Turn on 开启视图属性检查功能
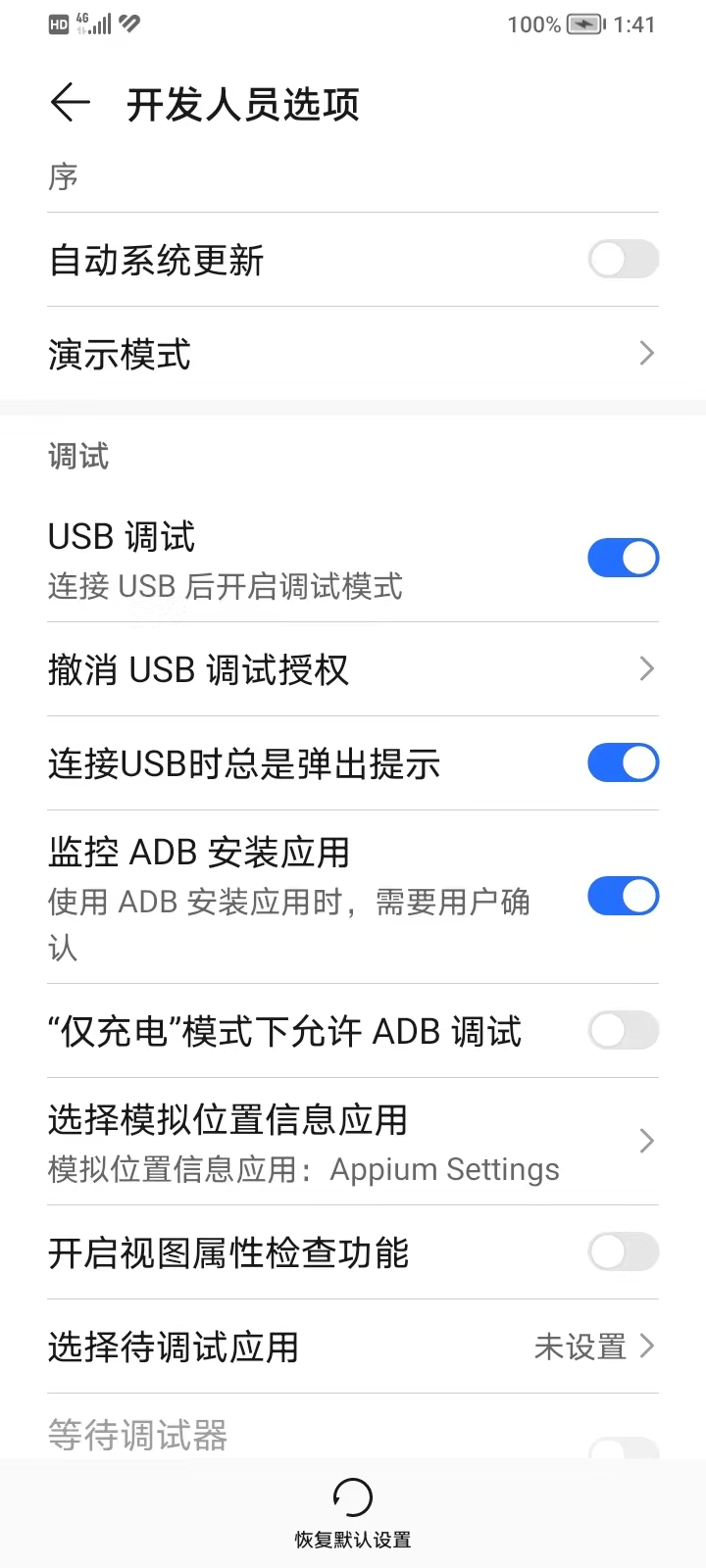706x1568 pixels. (623, 1252)
